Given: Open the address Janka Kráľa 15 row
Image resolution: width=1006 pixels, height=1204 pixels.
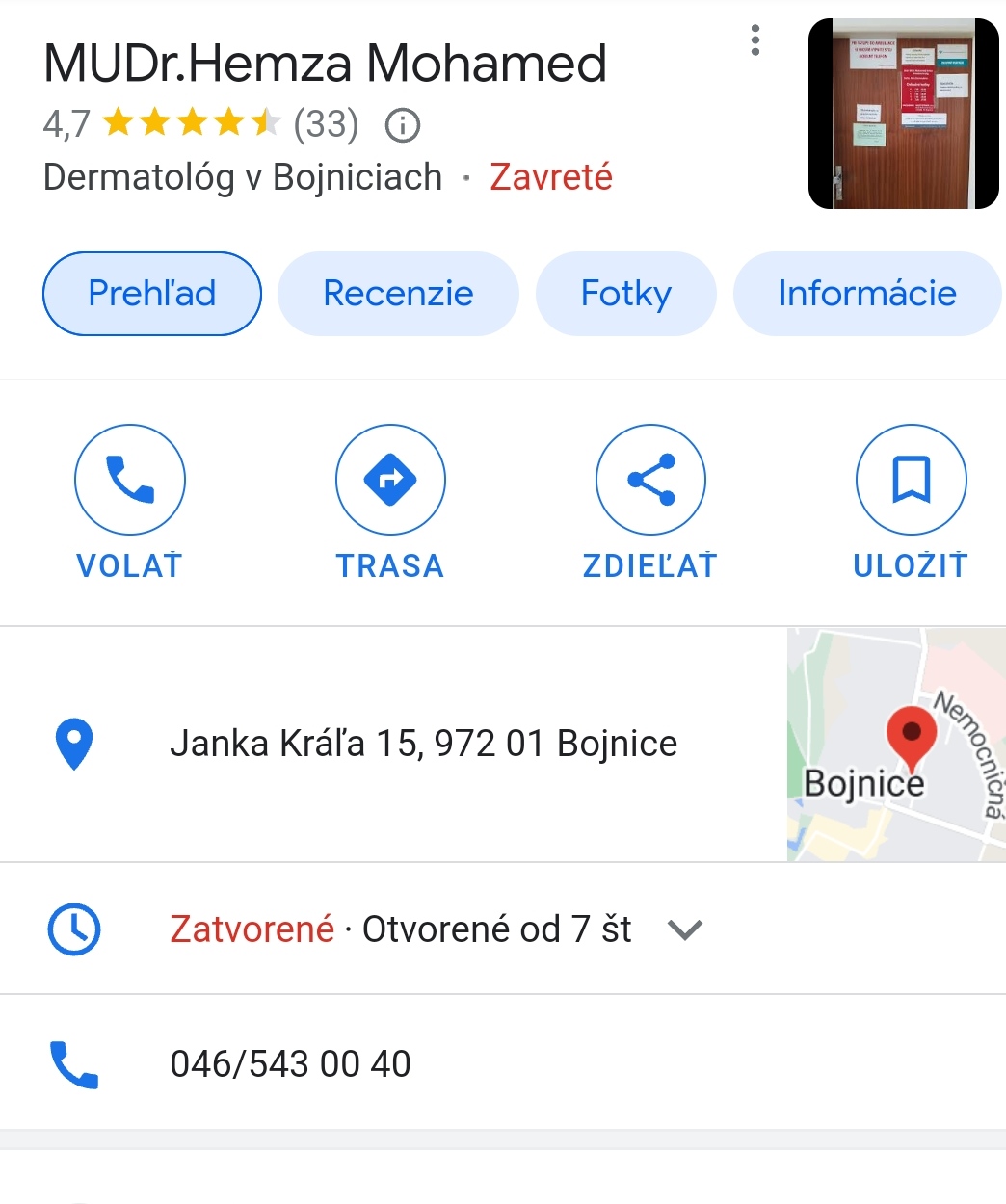Looking at the screenshot, I should click(x=423, y=744).
